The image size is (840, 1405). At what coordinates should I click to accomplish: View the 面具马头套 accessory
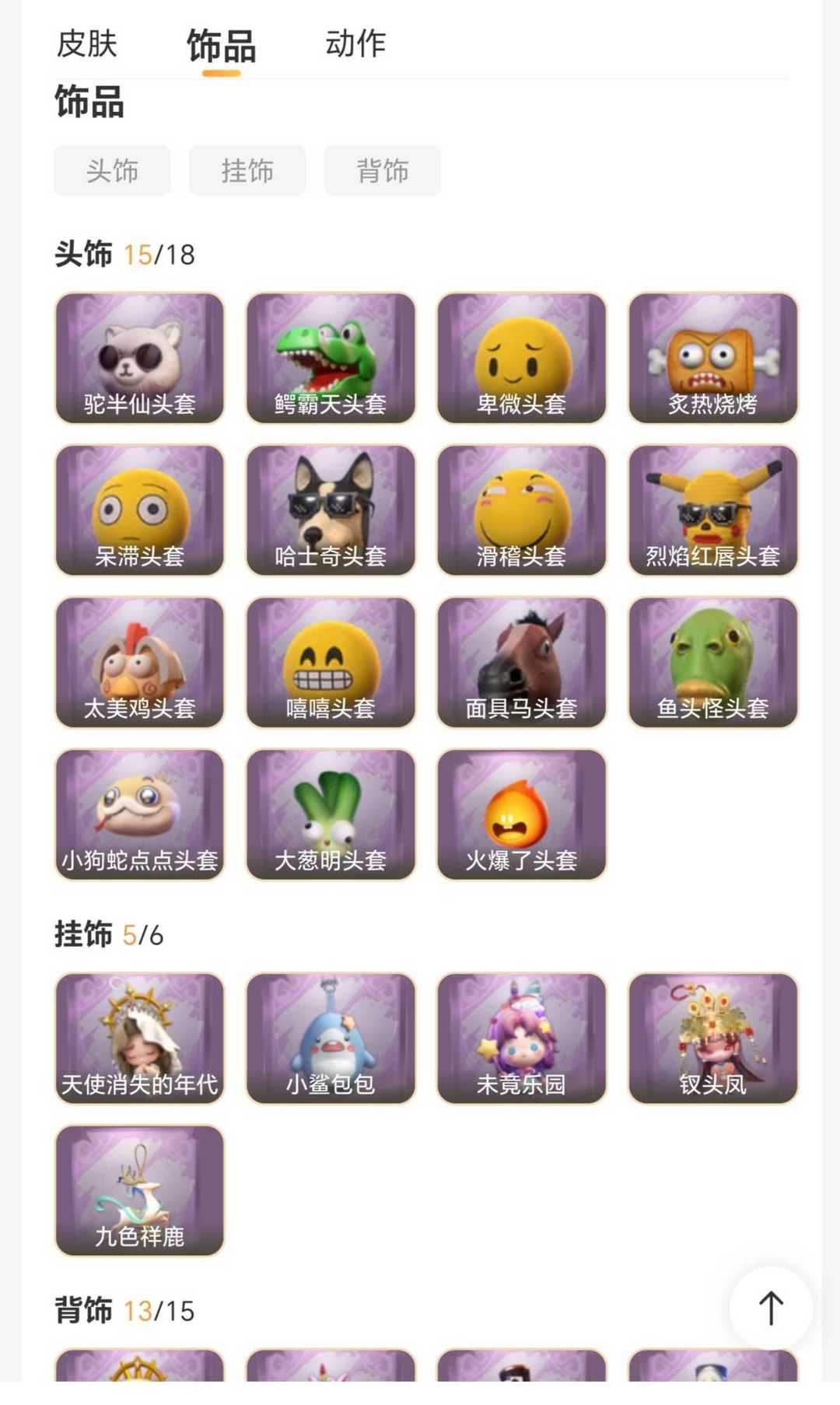click(522, 662)
